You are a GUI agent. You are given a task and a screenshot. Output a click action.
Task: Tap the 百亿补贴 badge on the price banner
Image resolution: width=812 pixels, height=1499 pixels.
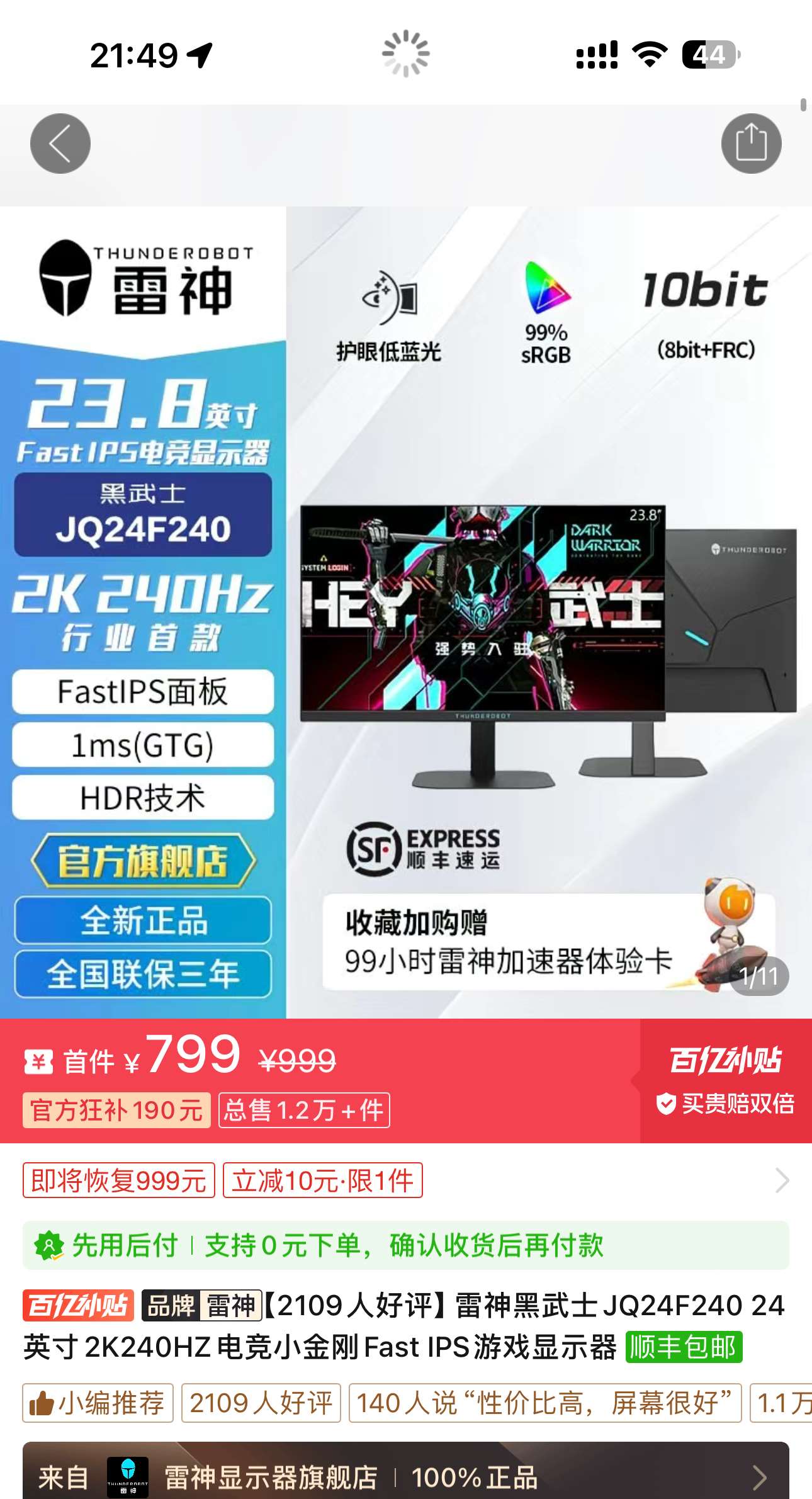tap(724, 1061)
